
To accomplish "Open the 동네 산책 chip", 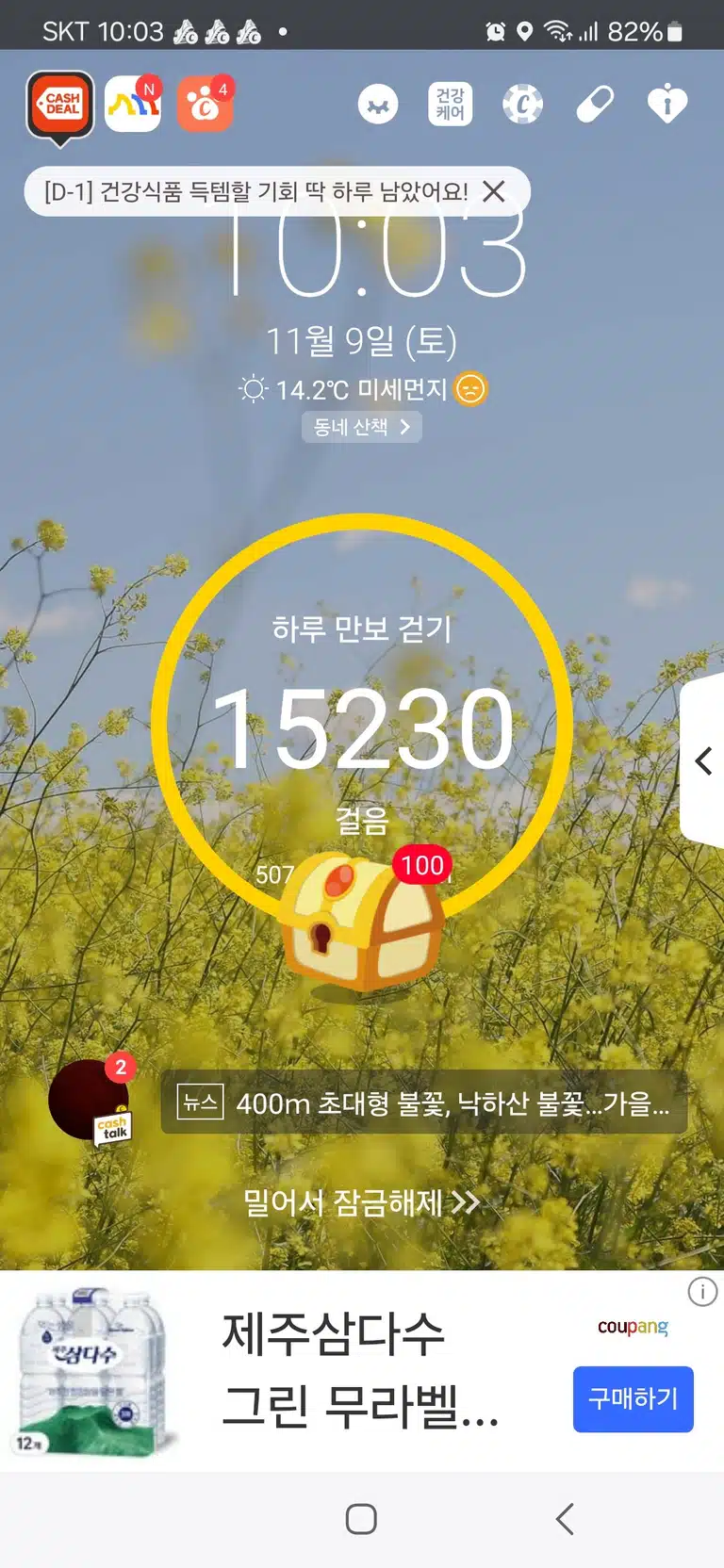I will (x=362, y=427).
